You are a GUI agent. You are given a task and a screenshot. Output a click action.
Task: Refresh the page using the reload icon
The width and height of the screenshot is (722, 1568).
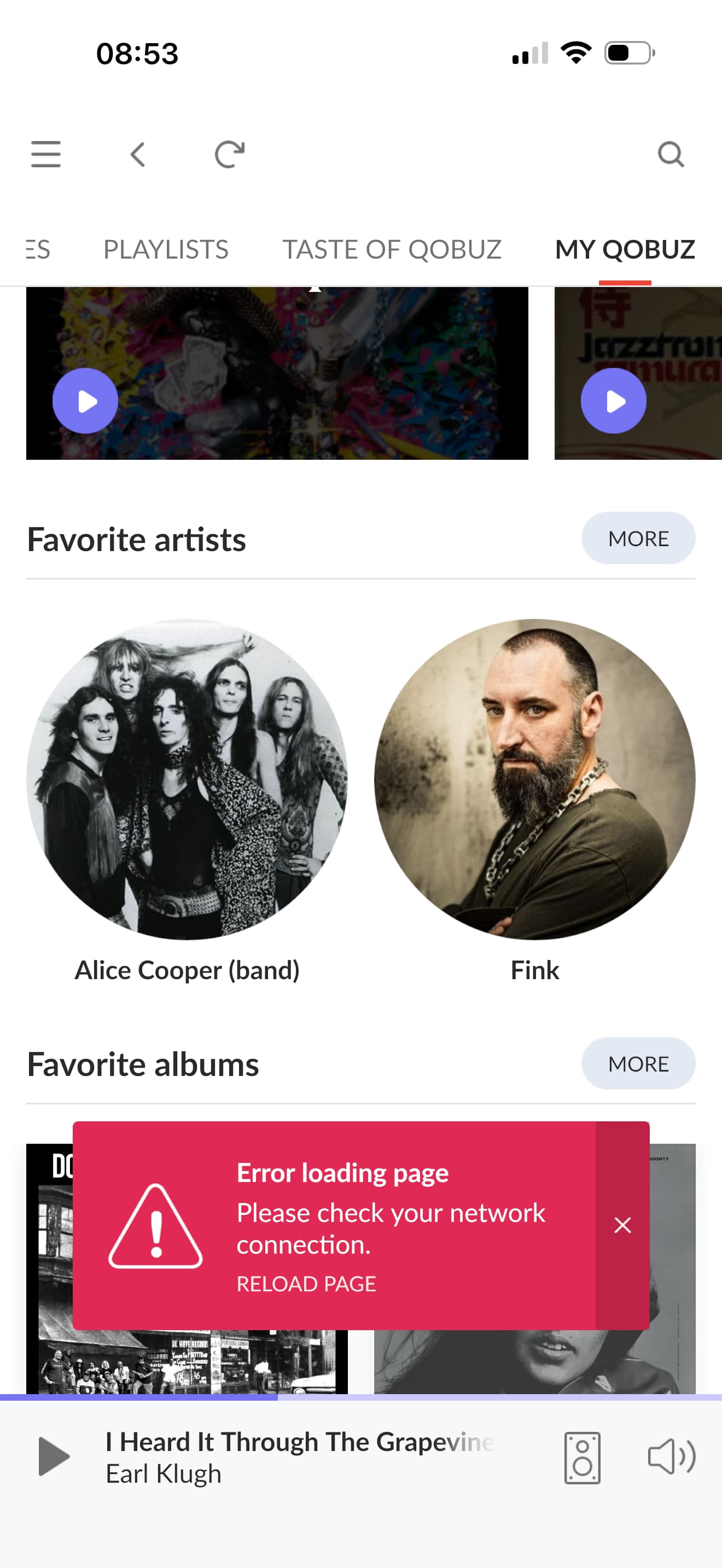pyautogui.click(x=230, y=154)
